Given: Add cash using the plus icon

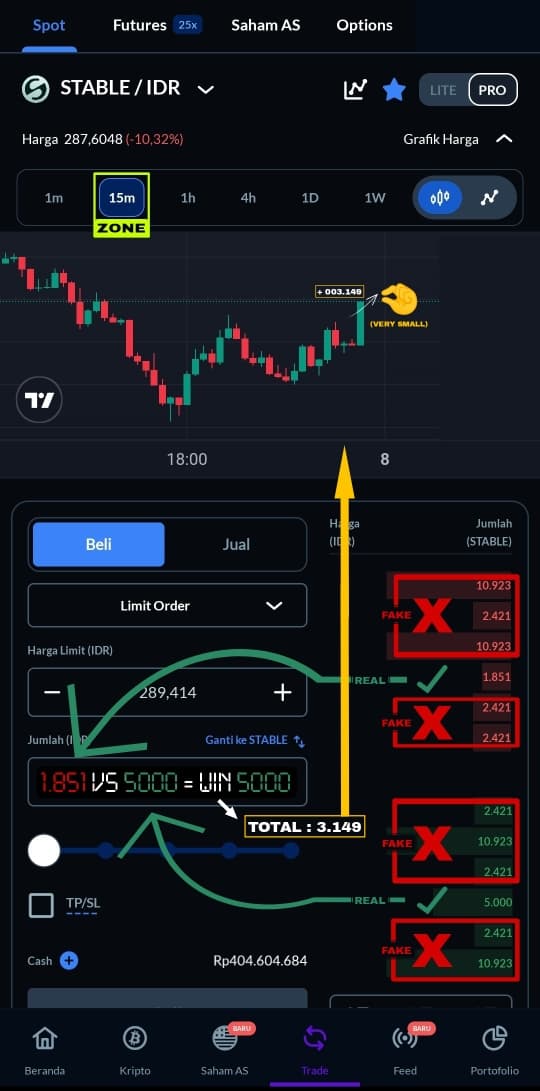Looking at the screenshot, I should (68, 961).
